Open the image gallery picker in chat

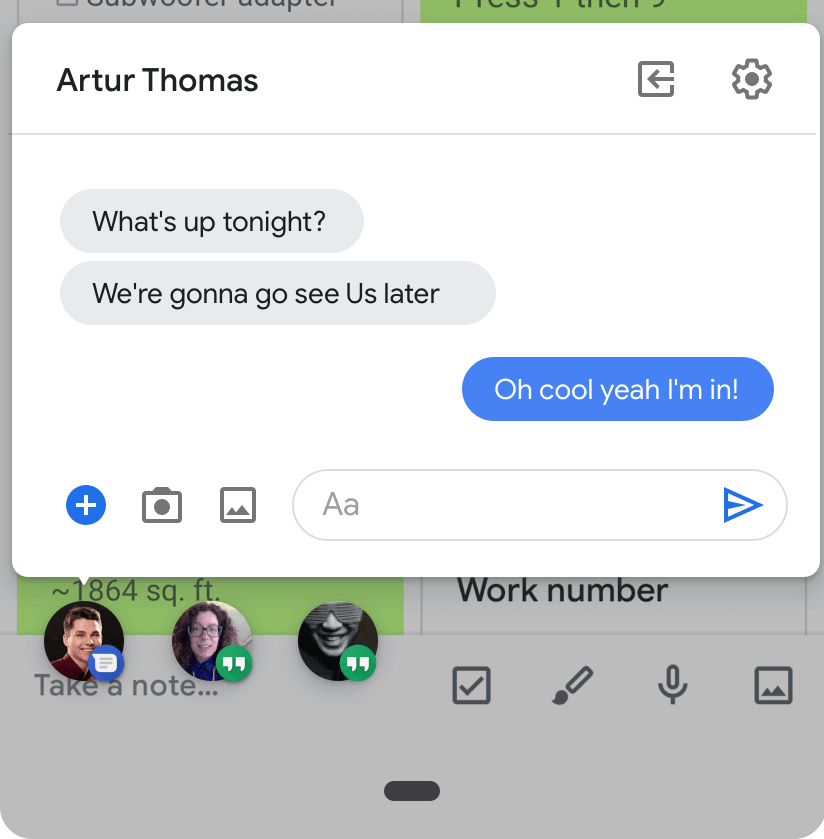coord(238,506)
